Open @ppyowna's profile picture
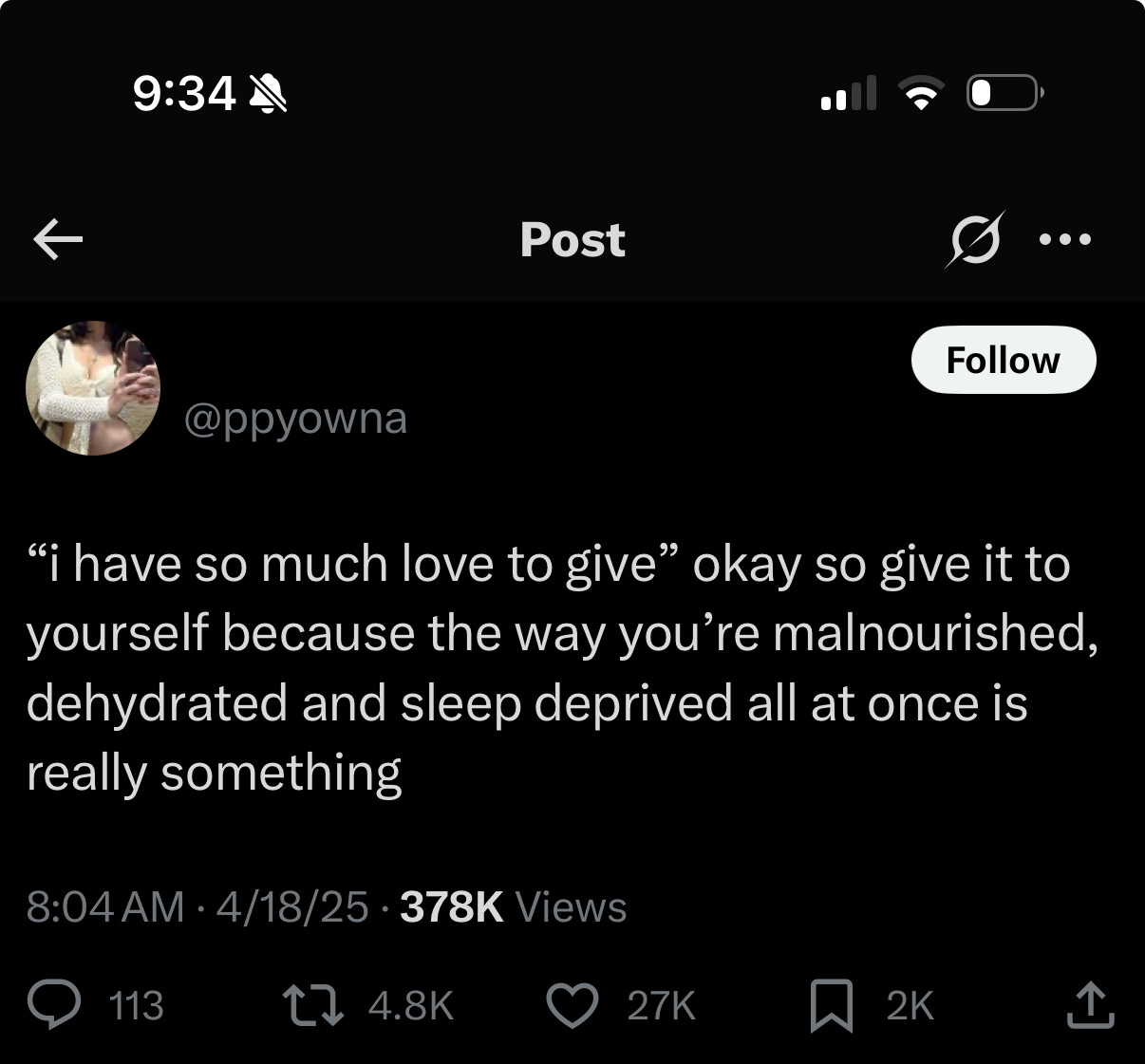The height and width of the screenshot is (1064, 1145). click(93, 387)
